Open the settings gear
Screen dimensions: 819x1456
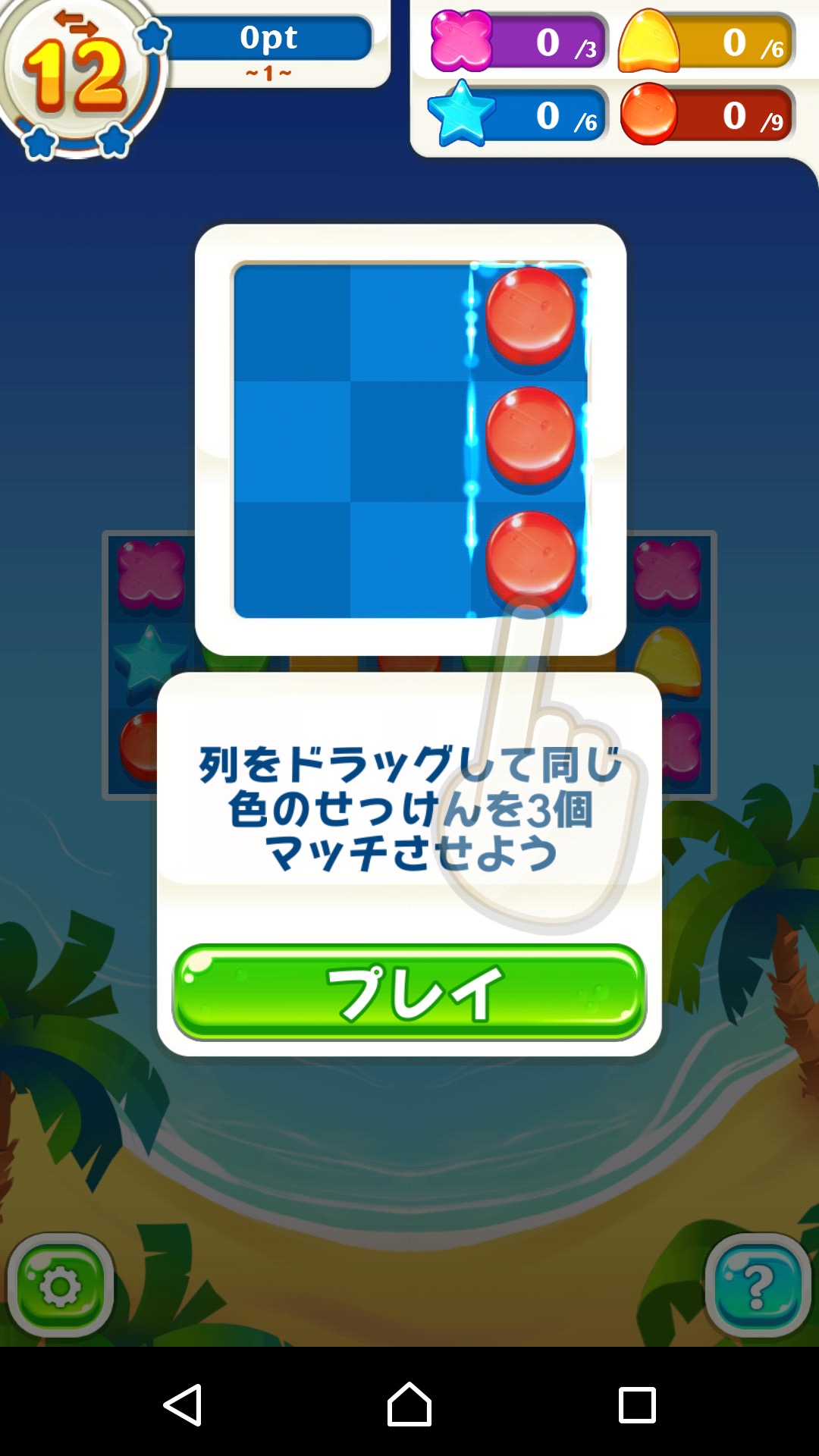61,1286
